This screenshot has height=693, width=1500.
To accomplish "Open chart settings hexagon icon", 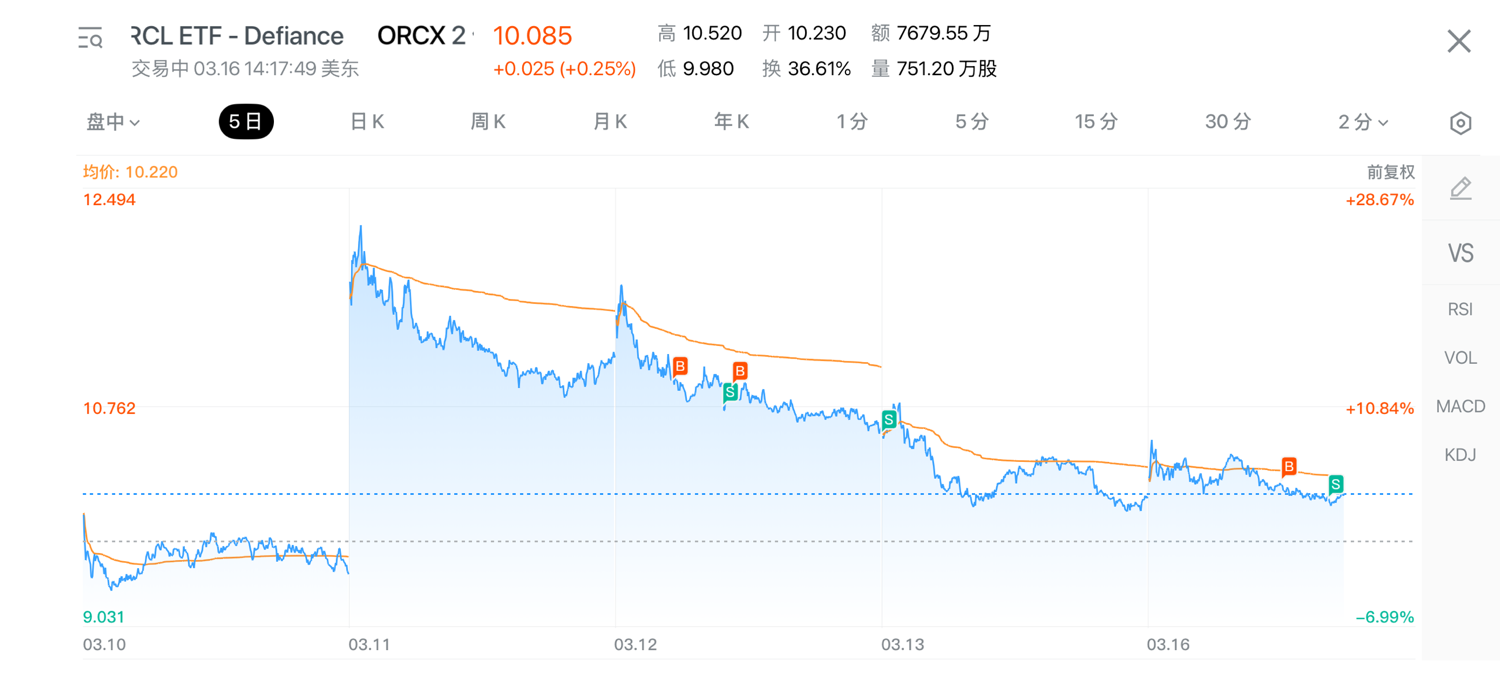I will (x=1460, y=124).
